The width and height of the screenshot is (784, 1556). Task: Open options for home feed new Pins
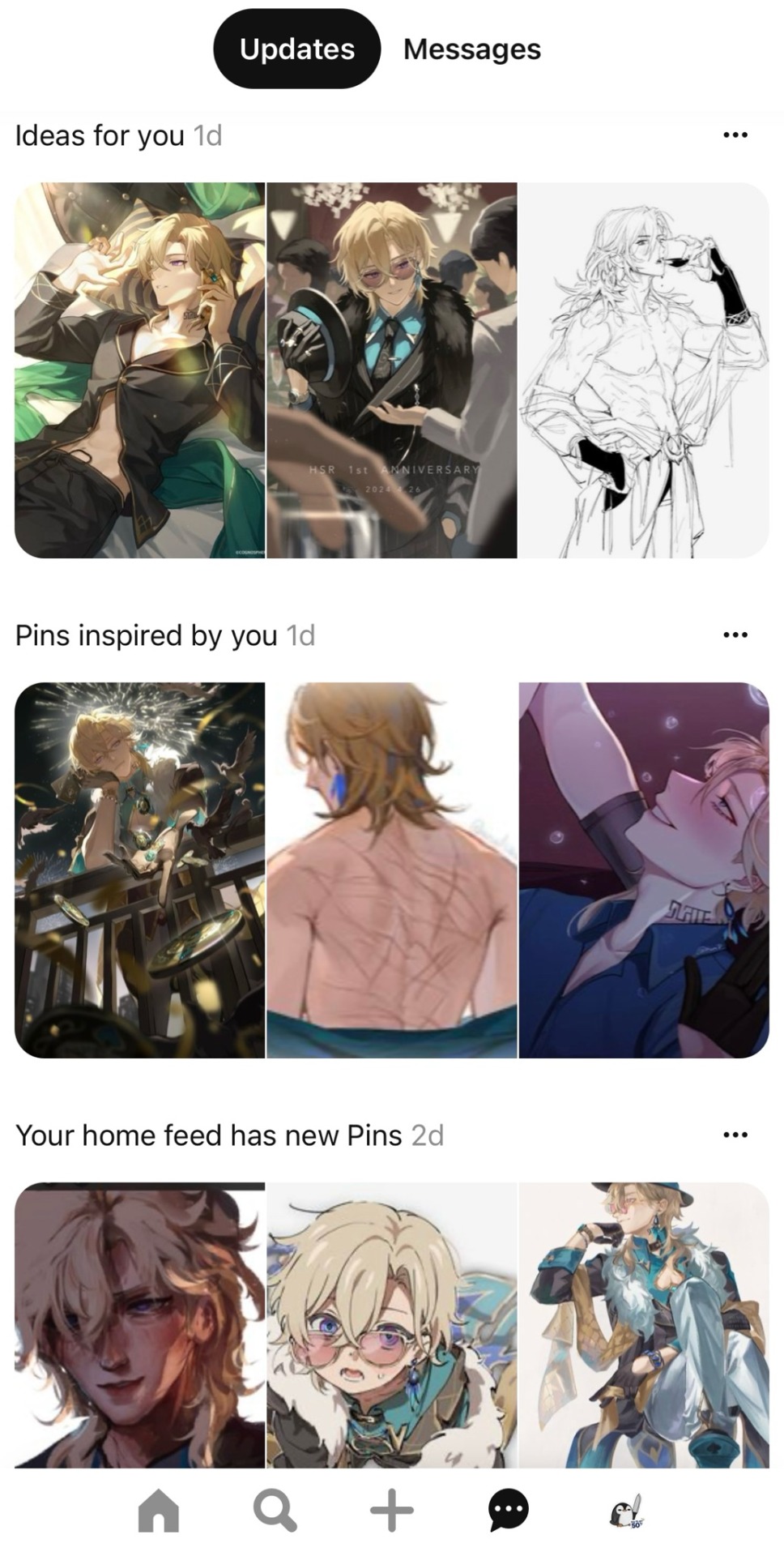735,1135
